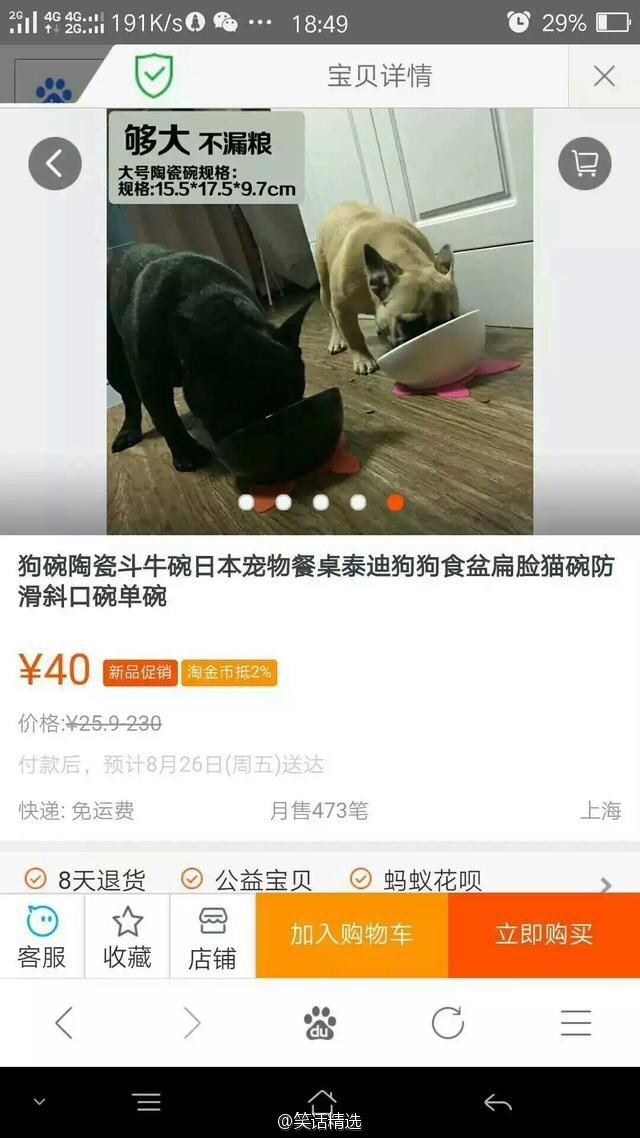Contact 客服 customer service
640x1138 pixels.
coord(42,937)
